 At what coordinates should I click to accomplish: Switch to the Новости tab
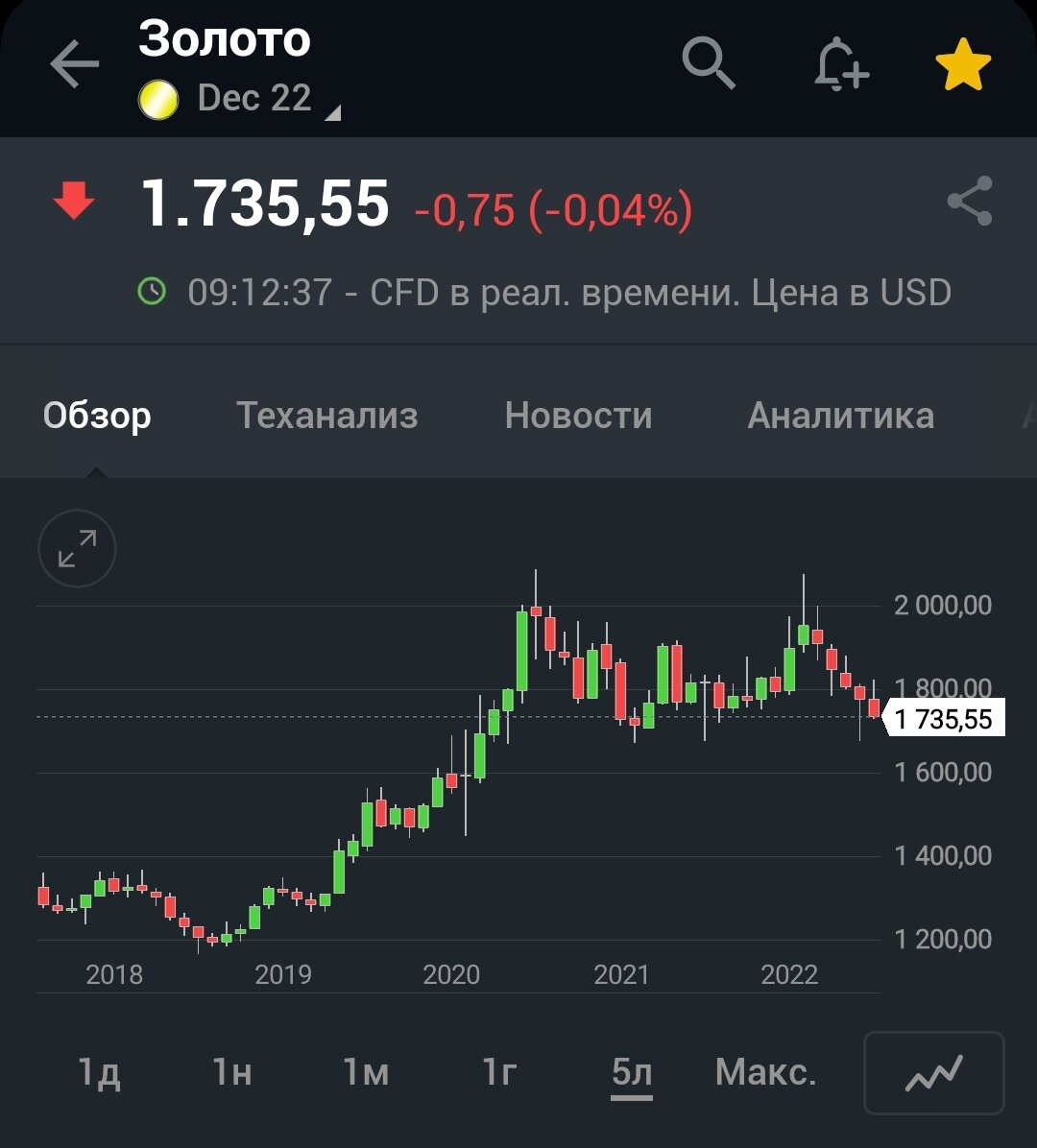pyautogui.click(x=578, y=415)
